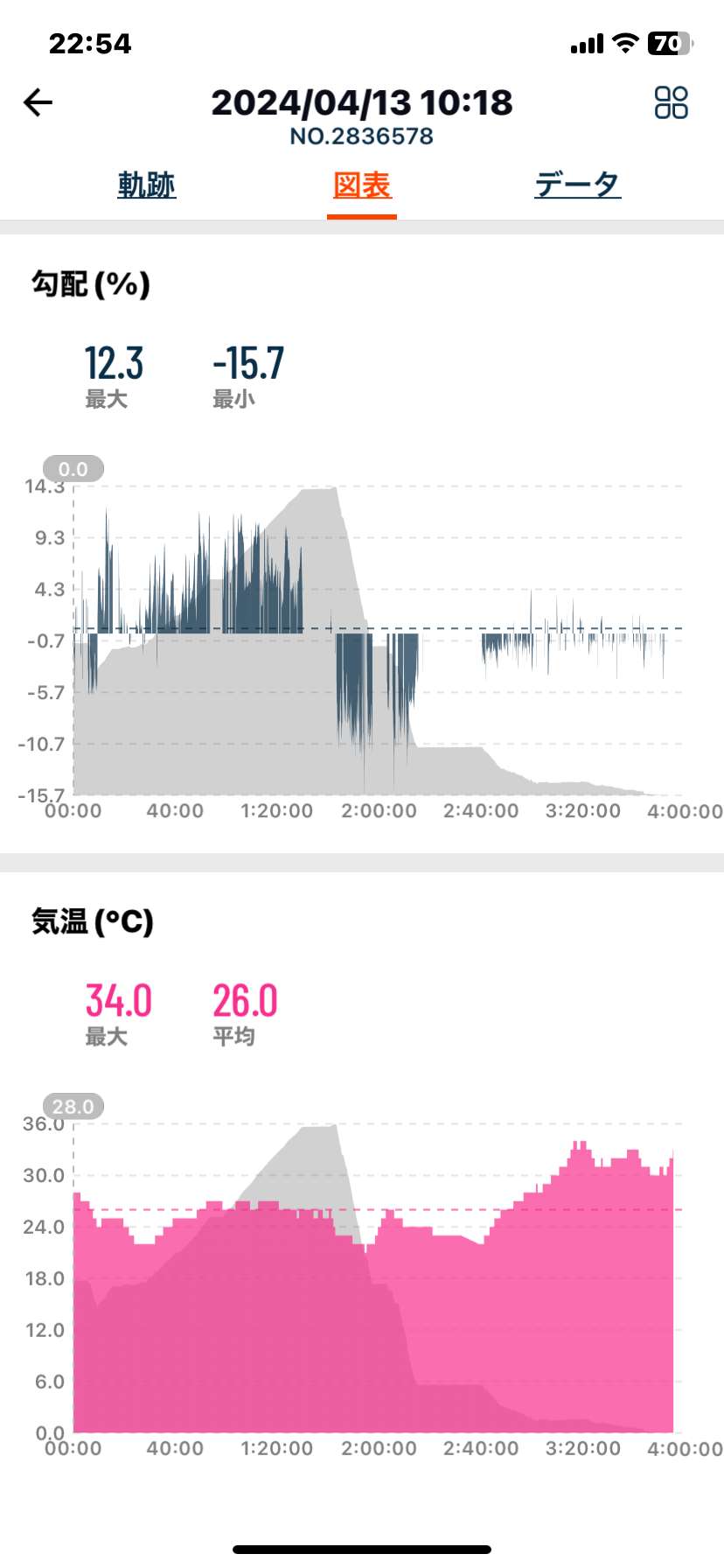Go back using the back arrow

tap(38, 102)
